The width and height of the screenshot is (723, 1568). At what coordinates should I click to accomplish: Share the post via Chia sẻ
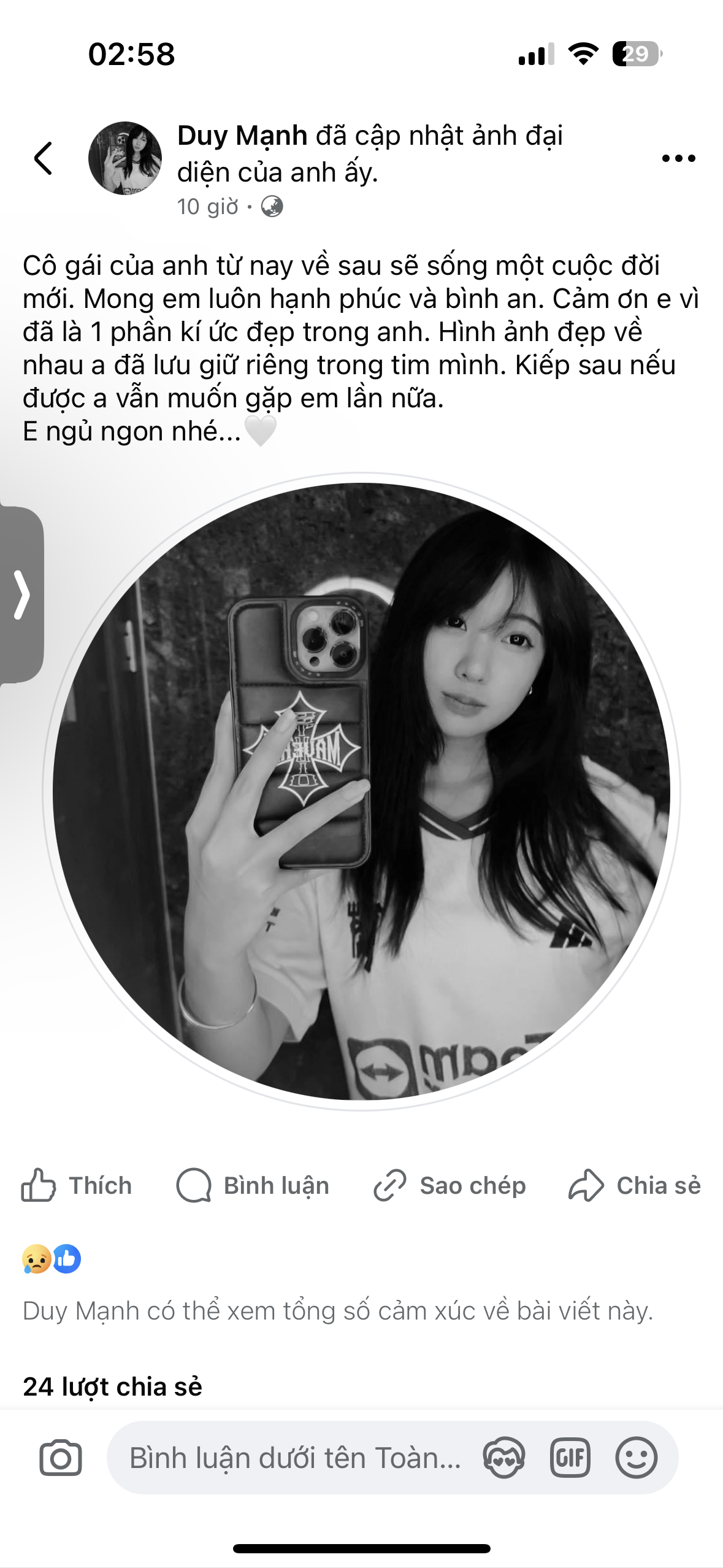coord(634,1186)
